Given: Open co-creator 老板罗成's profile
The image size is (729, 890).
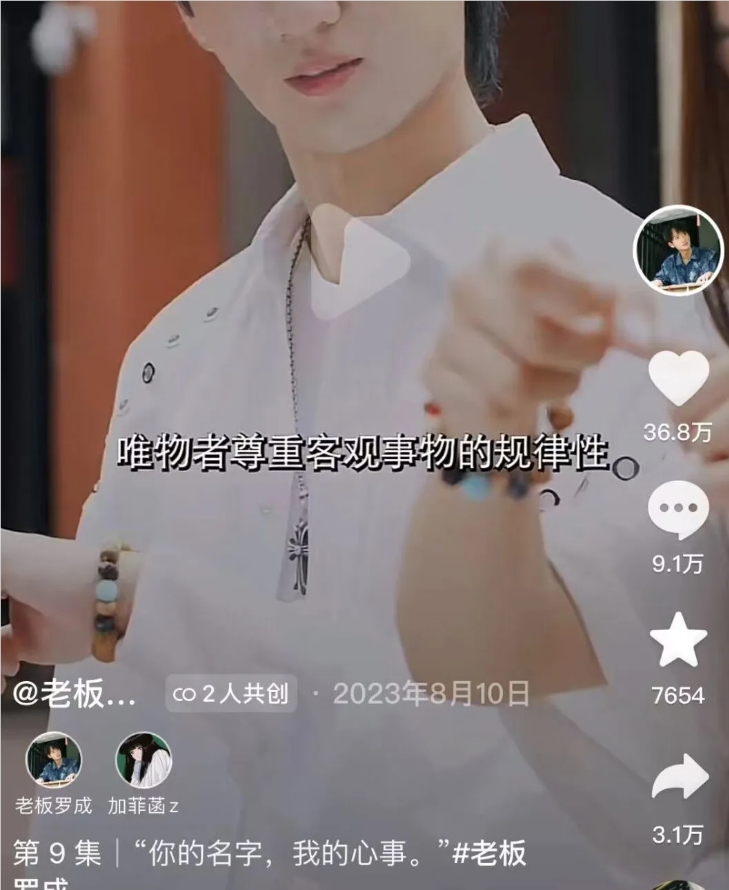Looking at the screenshot, I should (54, 761).
